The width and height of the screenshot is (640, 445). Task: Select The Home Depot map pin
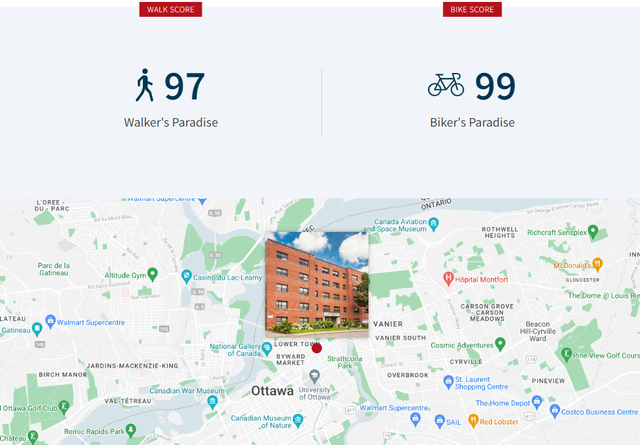point(538,402)
